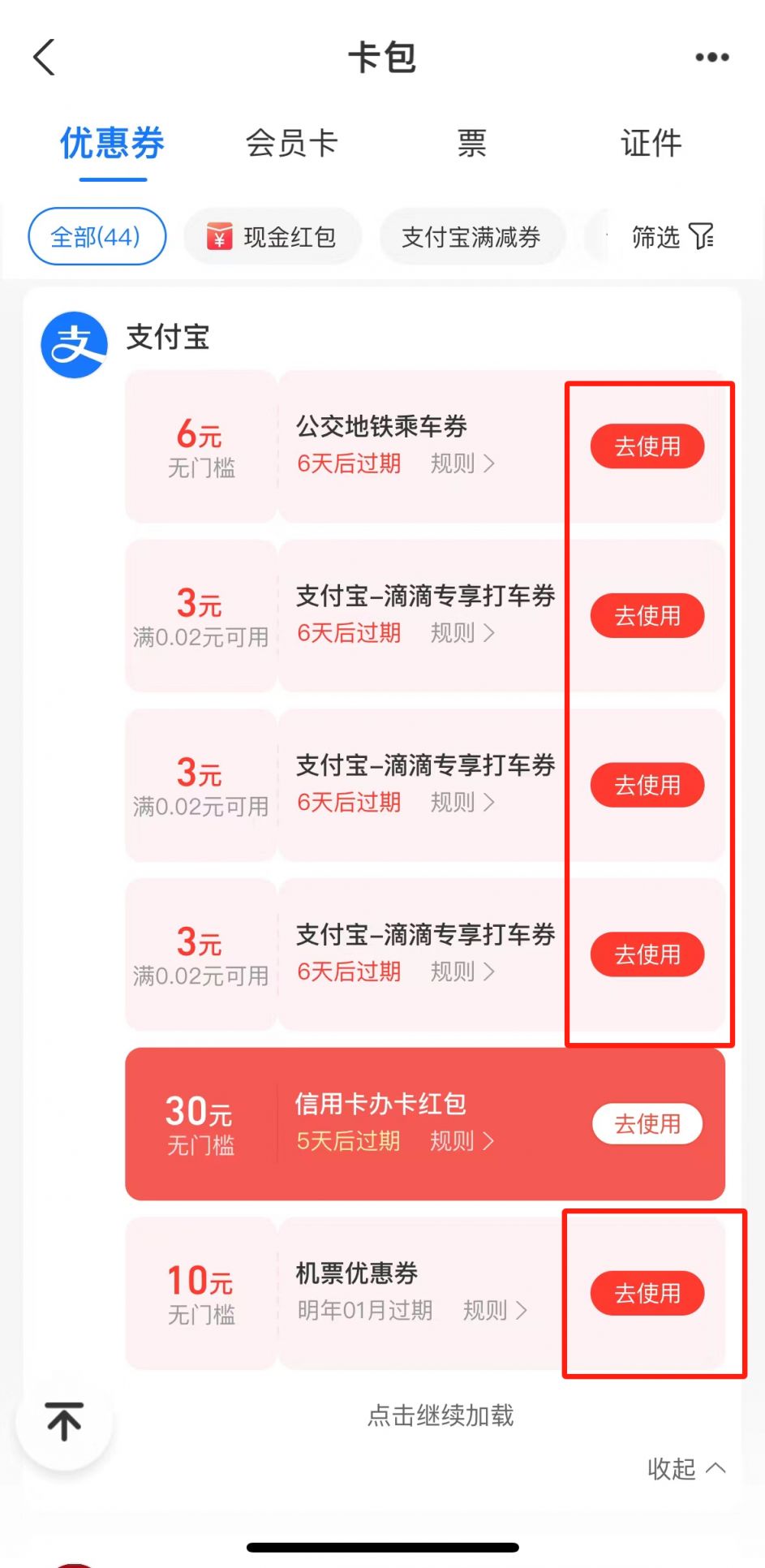Switch to the 会员卡 tab

[291, 144]
